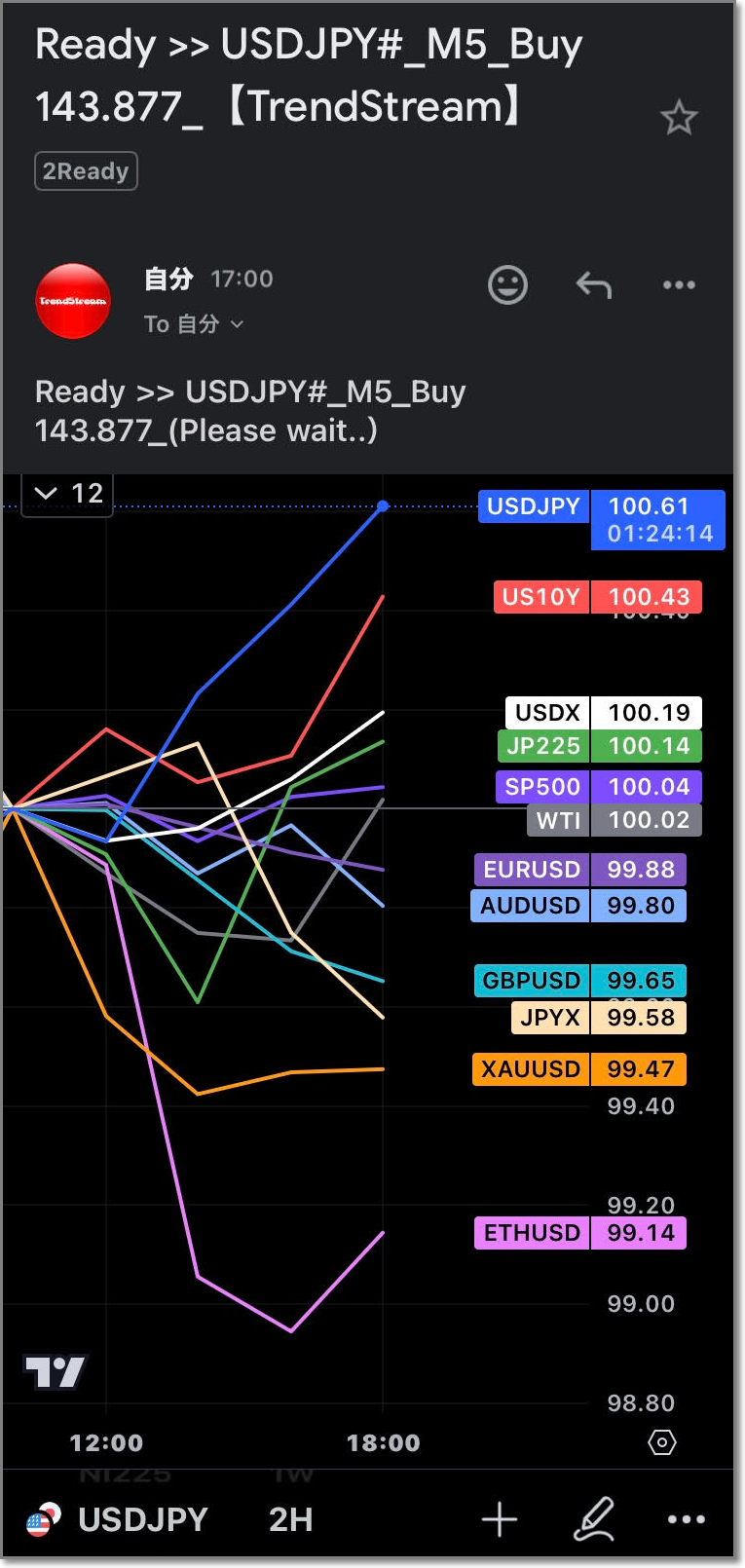Open the USDJPY symbol selector
Image resolution: width=745 pixels, height=1568 pixels.
click(x=119, y=1518)
